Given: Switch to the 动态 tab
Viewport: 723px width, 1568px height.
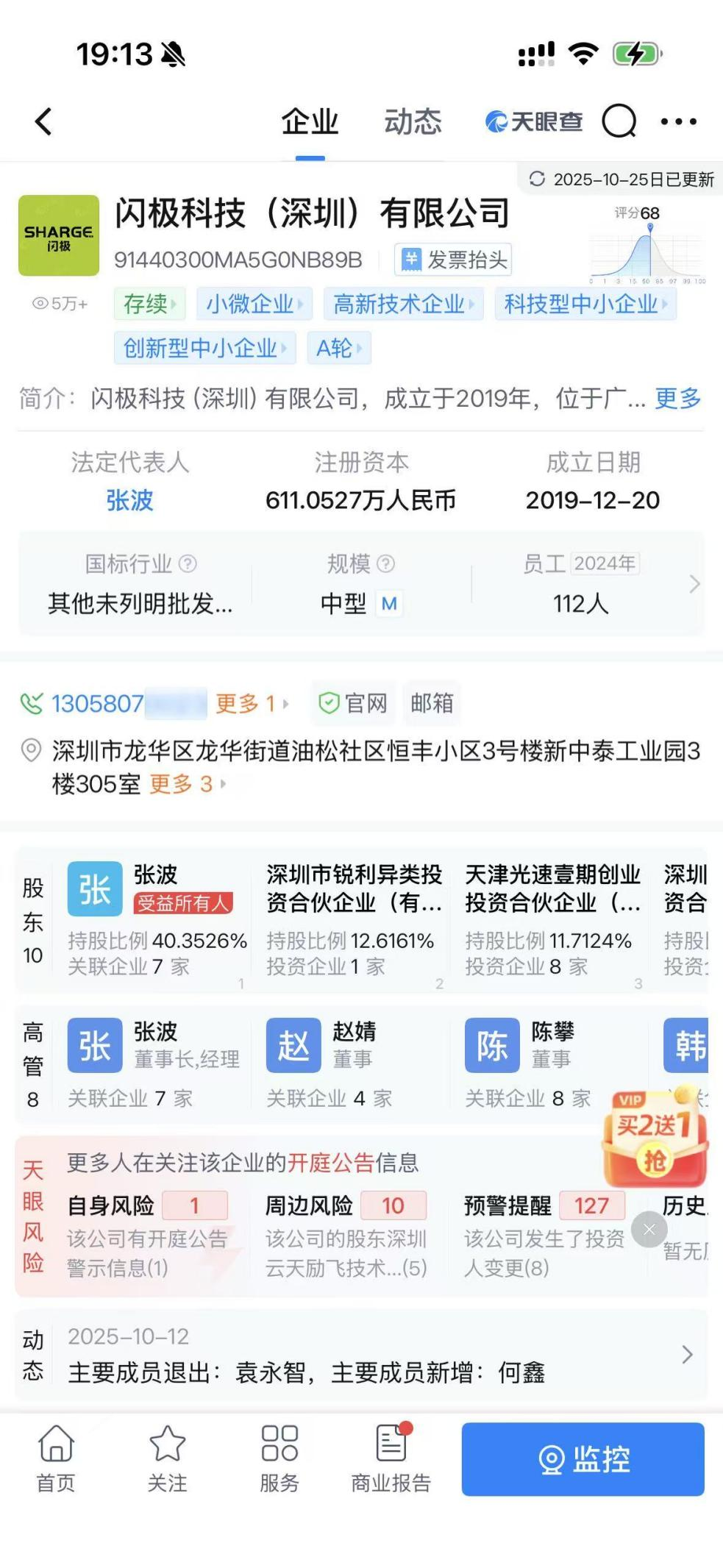Looking at the screenshot, I should [x=413, y=121].
